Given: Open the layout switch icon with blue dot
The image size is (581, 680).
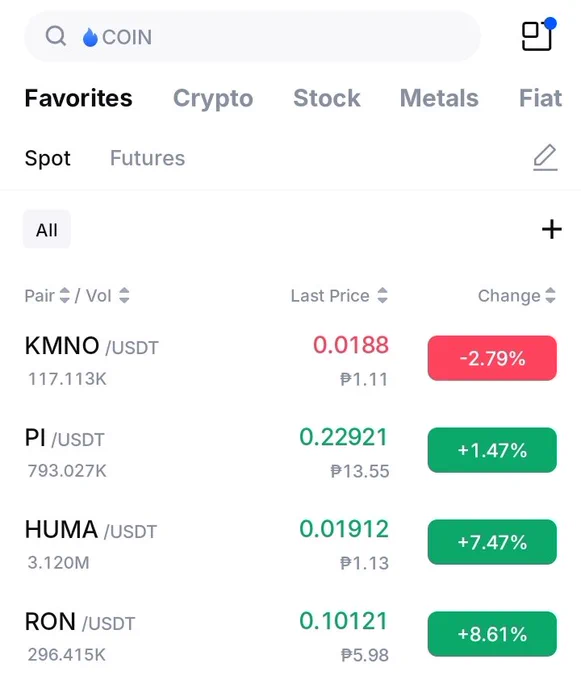Looking at the screenshot, I should (539, 35).
